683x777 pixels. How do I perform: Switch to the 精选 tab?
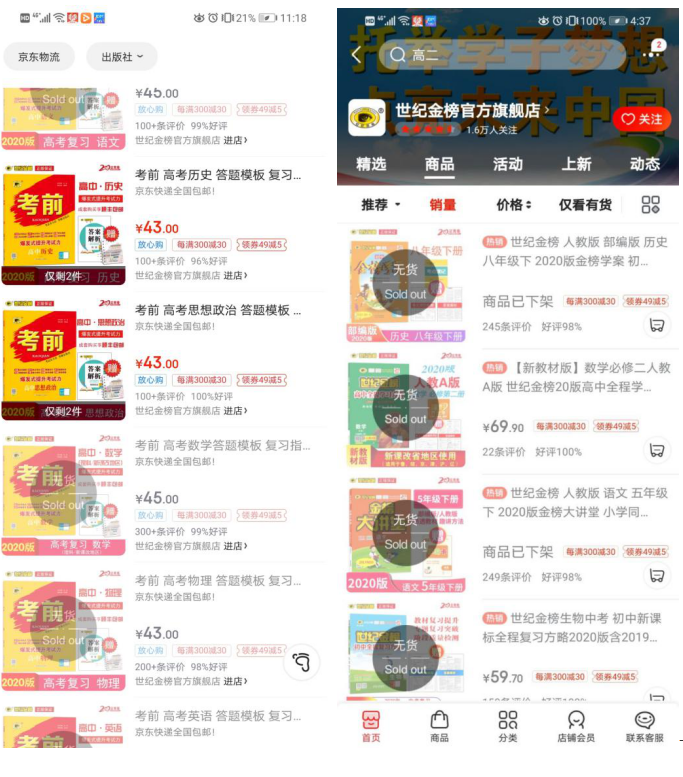pos(371,164)
